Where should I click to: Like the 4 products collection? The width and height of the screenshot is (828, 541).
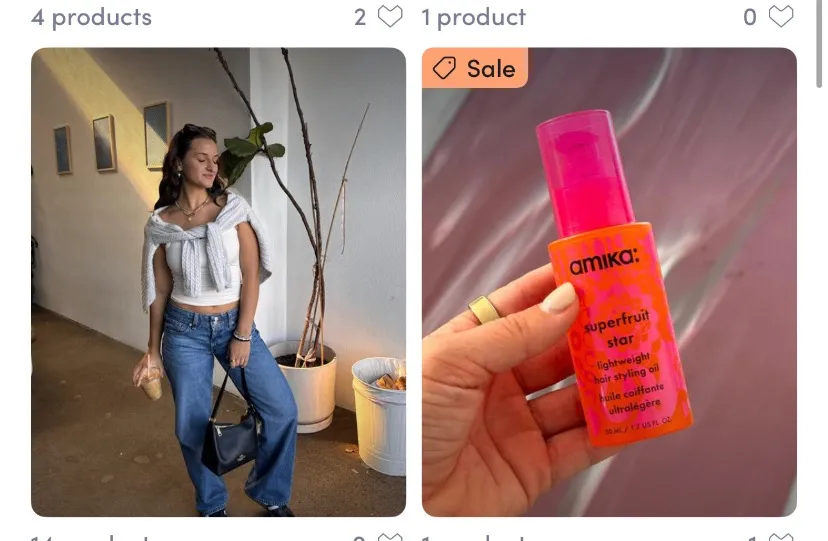[390, 17]
